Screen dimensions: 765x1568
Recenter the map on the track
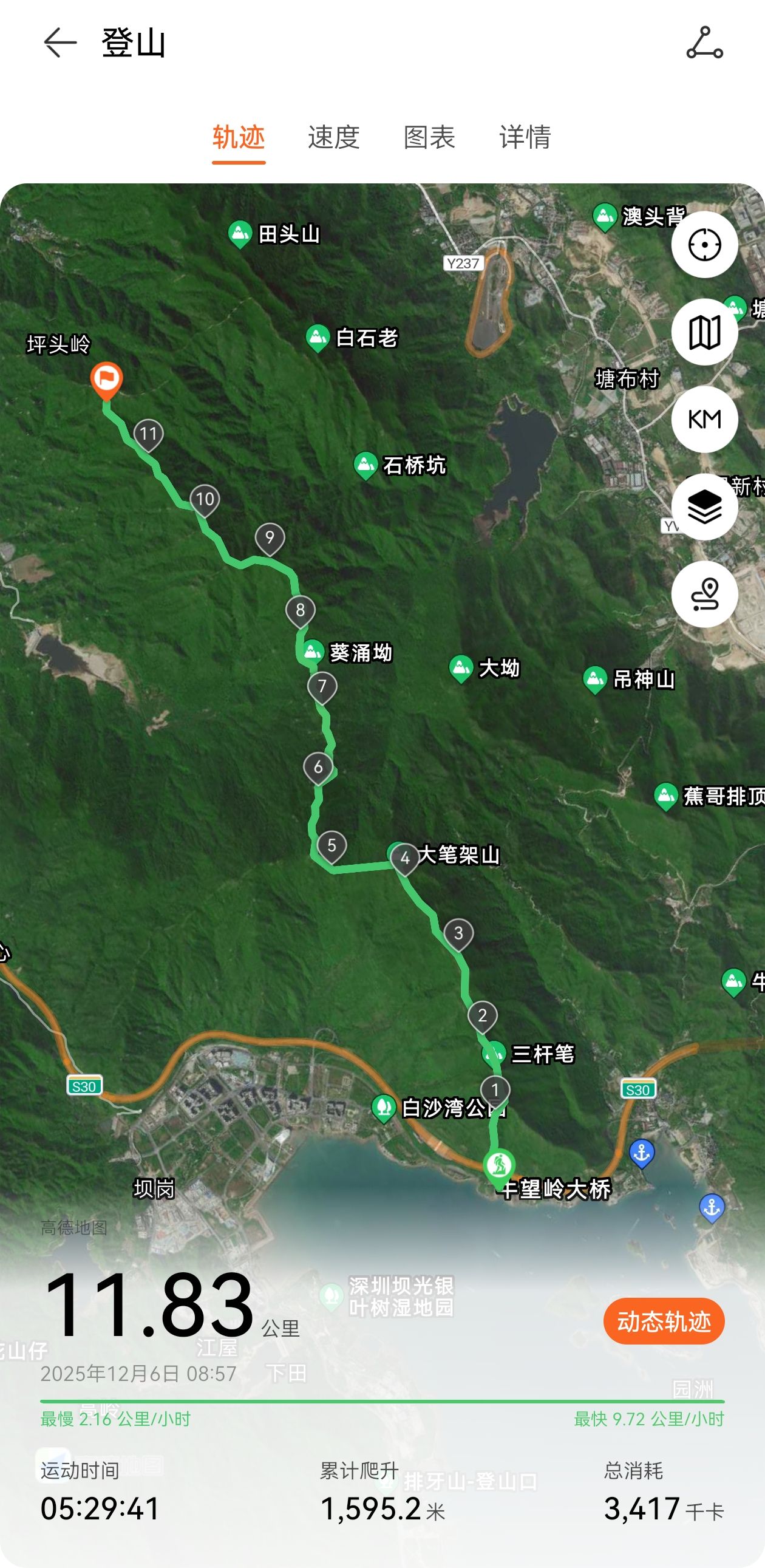[x=704, y=245]
